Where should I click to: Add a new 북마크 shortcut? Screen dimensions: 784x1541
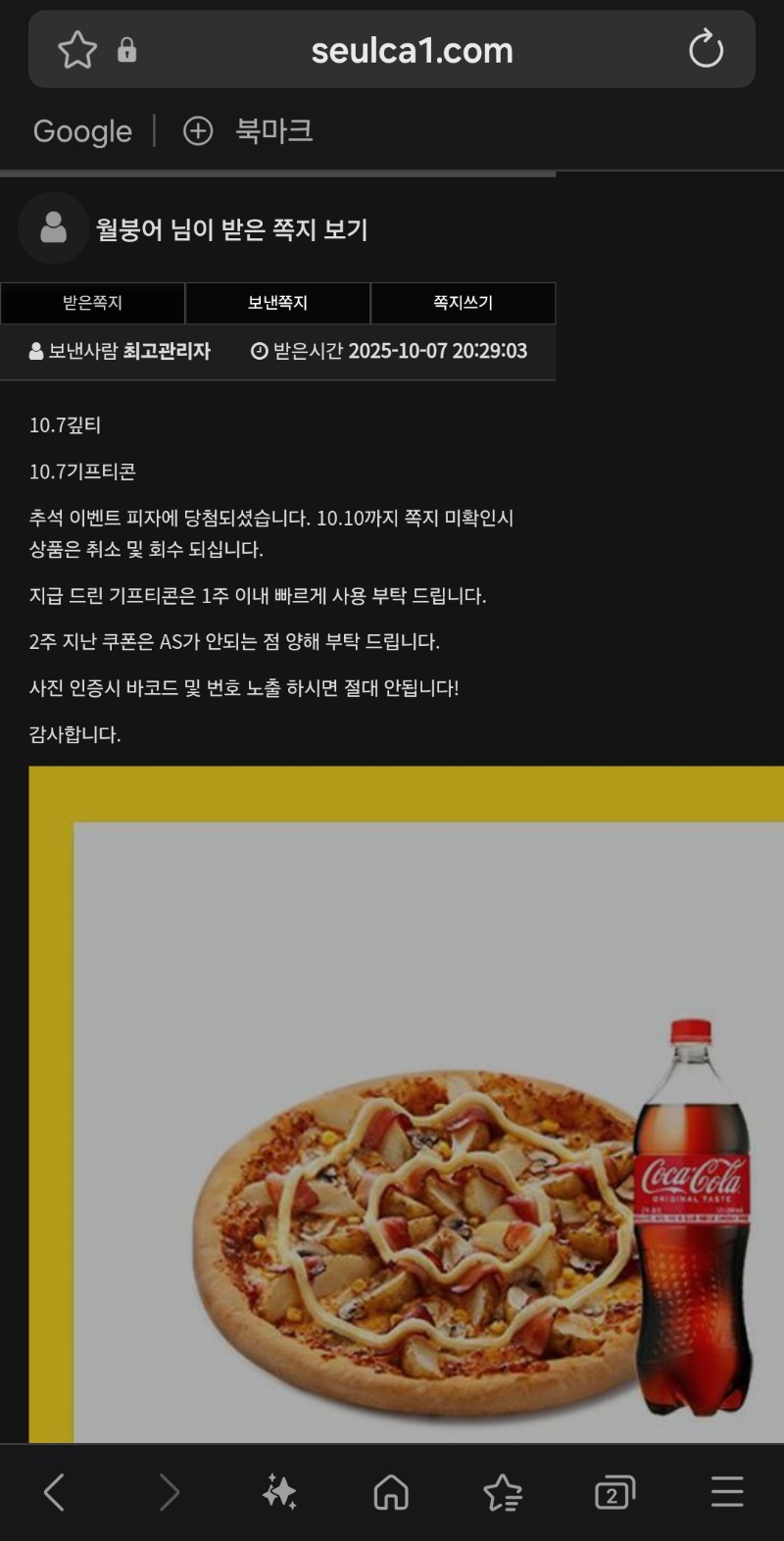click(x=198, y=131)
